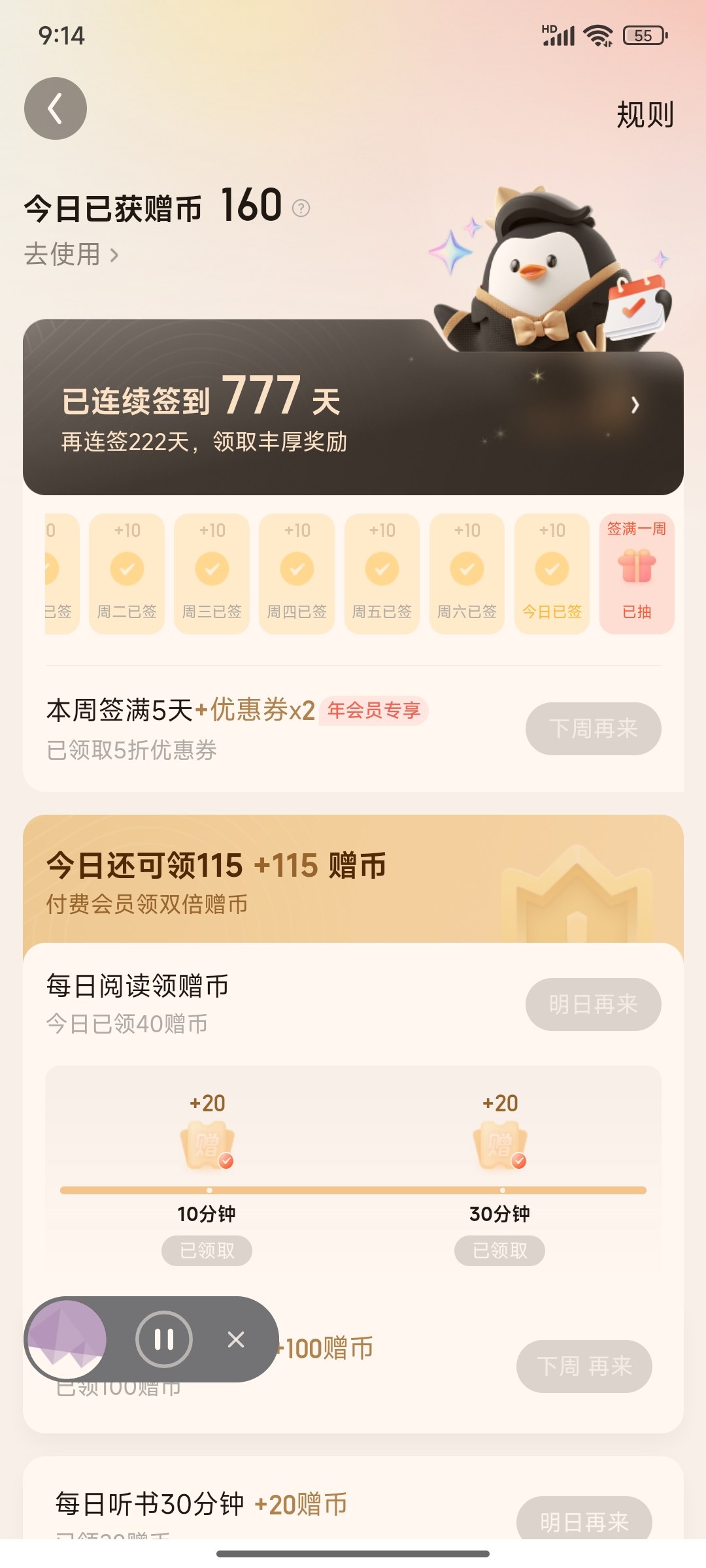Open the 规则 rules page
This screenshot has height=1568, width=706.
645,115
